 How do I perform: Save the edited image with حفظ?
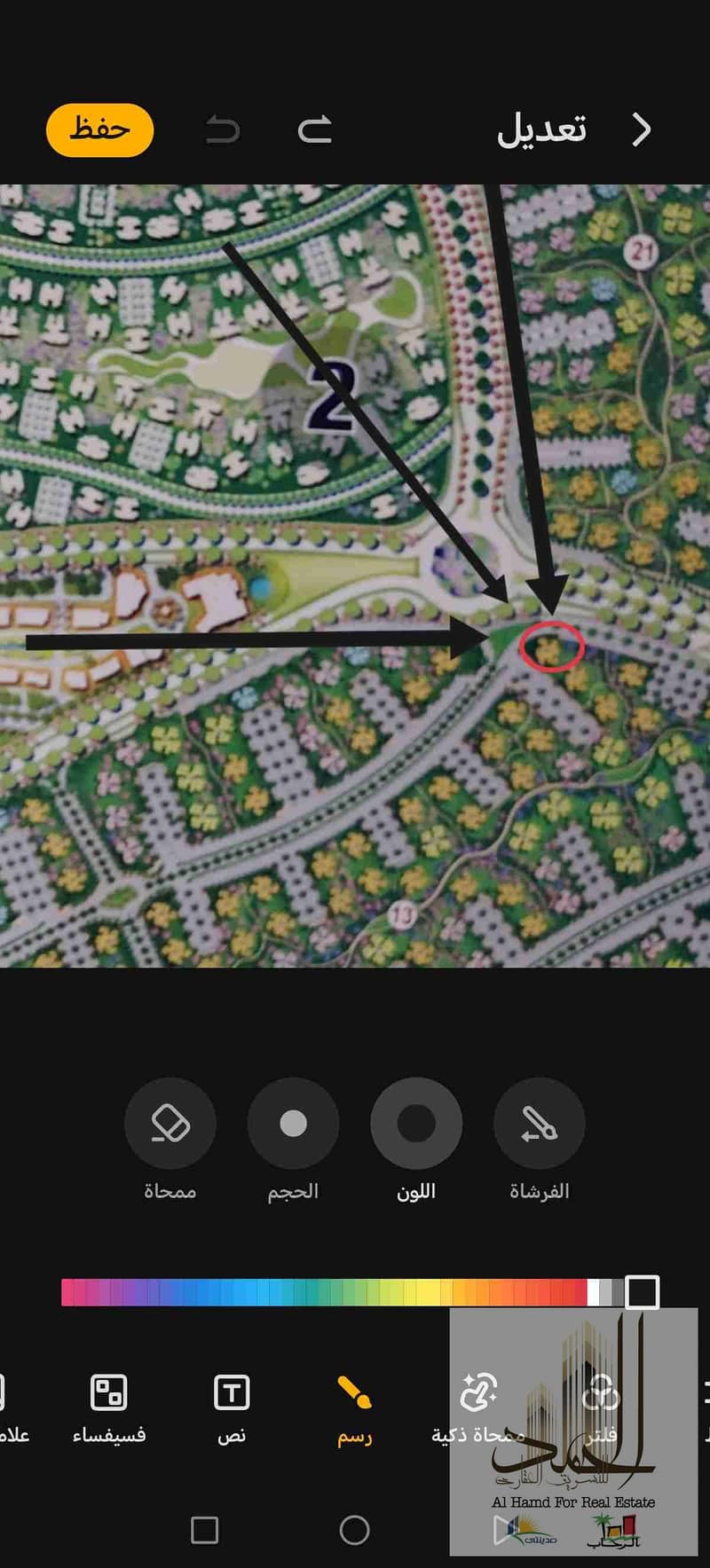point(99,130)
